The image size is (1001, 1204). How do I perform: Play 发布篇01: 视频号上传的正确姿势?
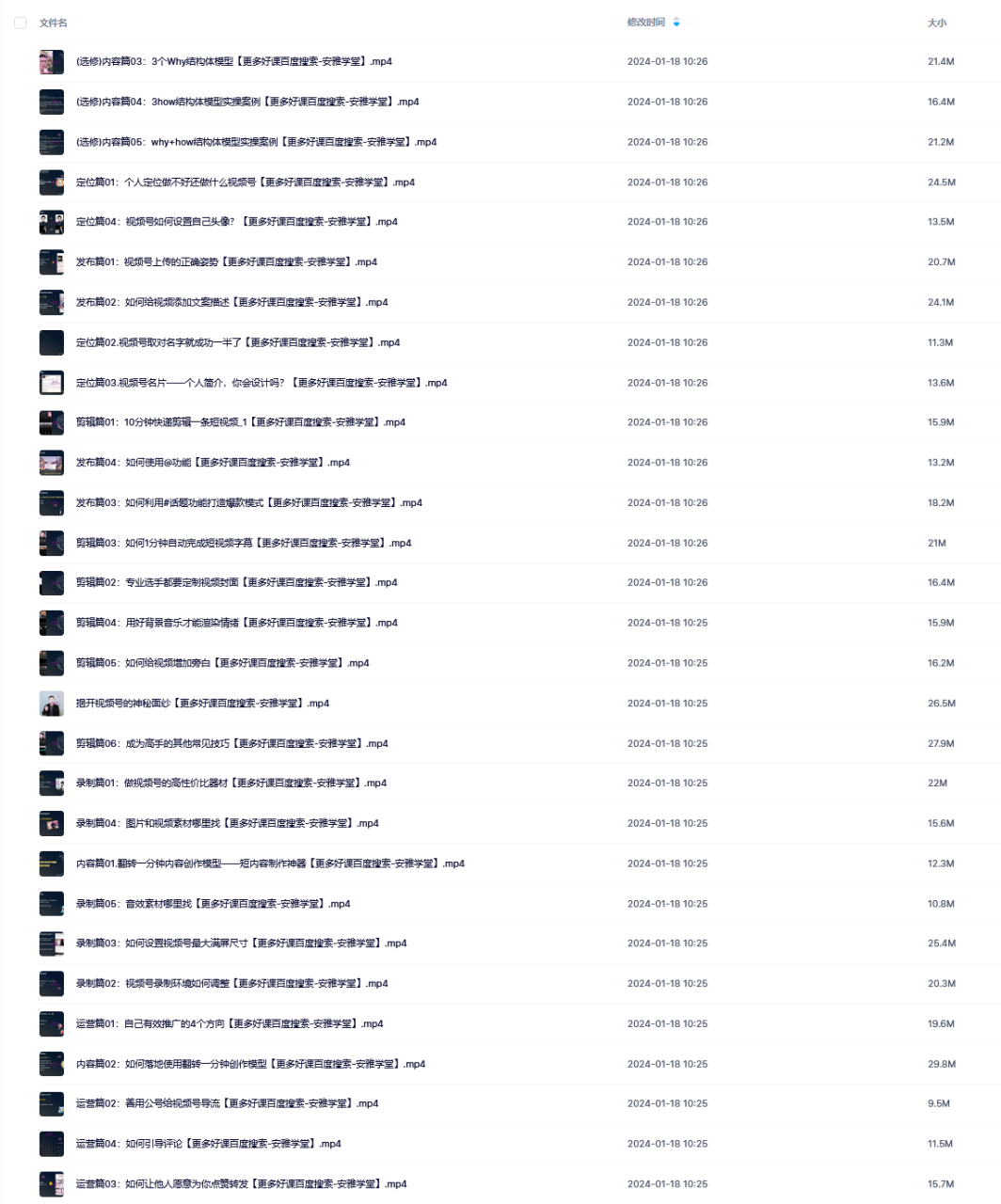point(226,262)
